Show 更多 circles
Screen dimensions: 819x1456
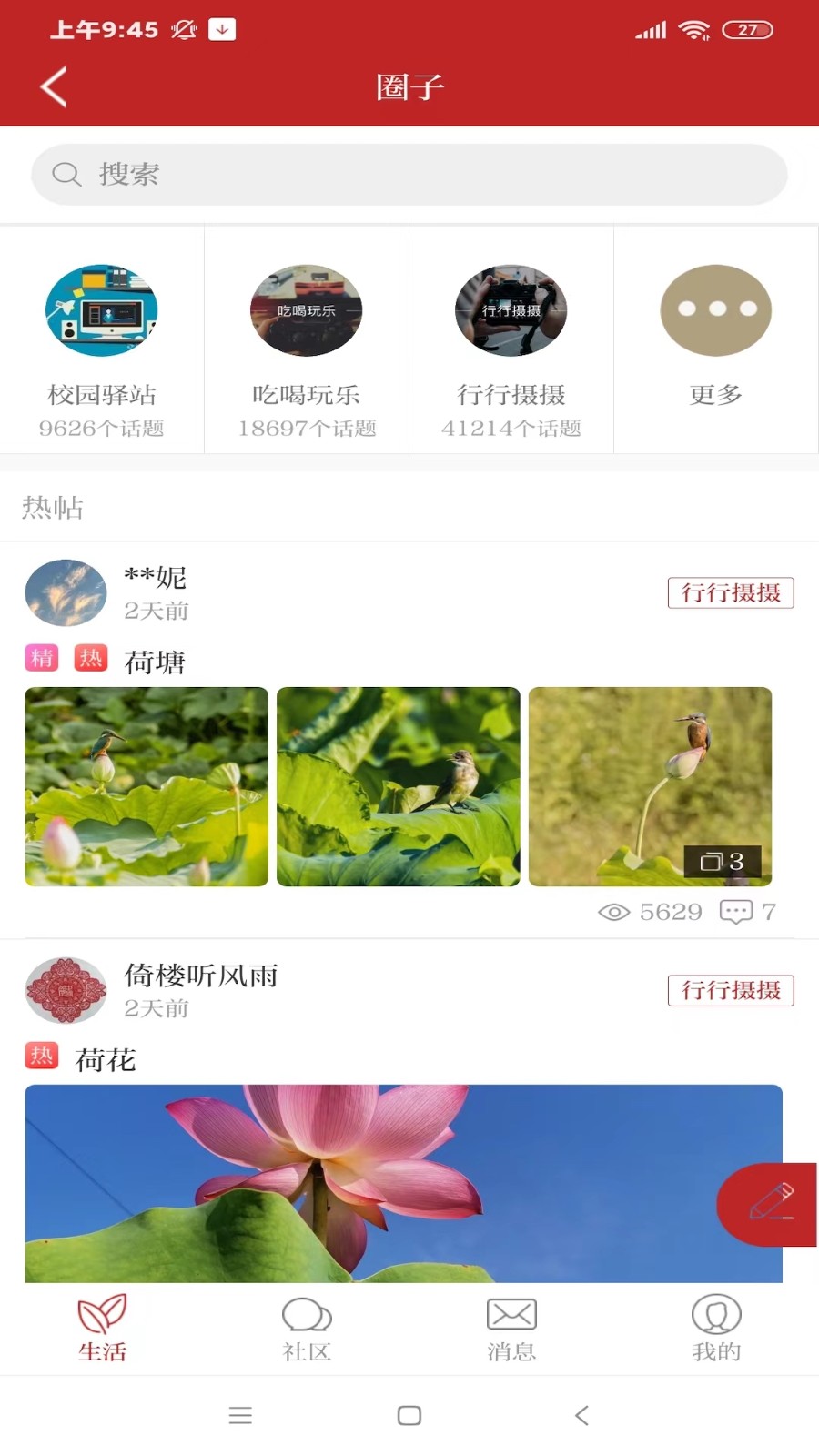(716, 340)
